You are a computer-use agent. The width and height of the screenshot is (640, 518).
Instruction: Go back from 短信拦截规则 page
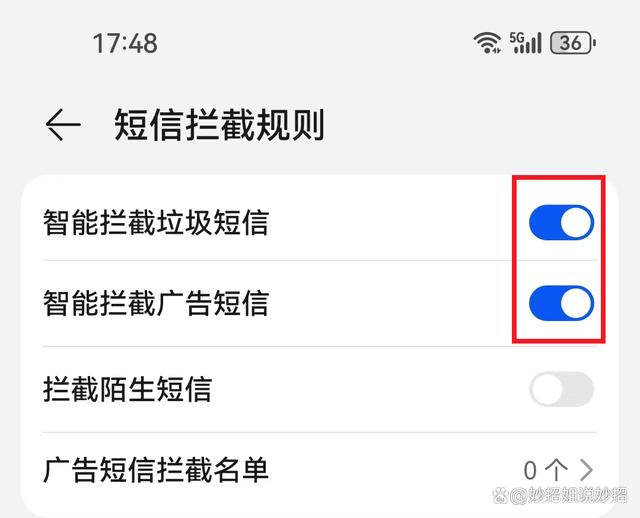[63, 125]
